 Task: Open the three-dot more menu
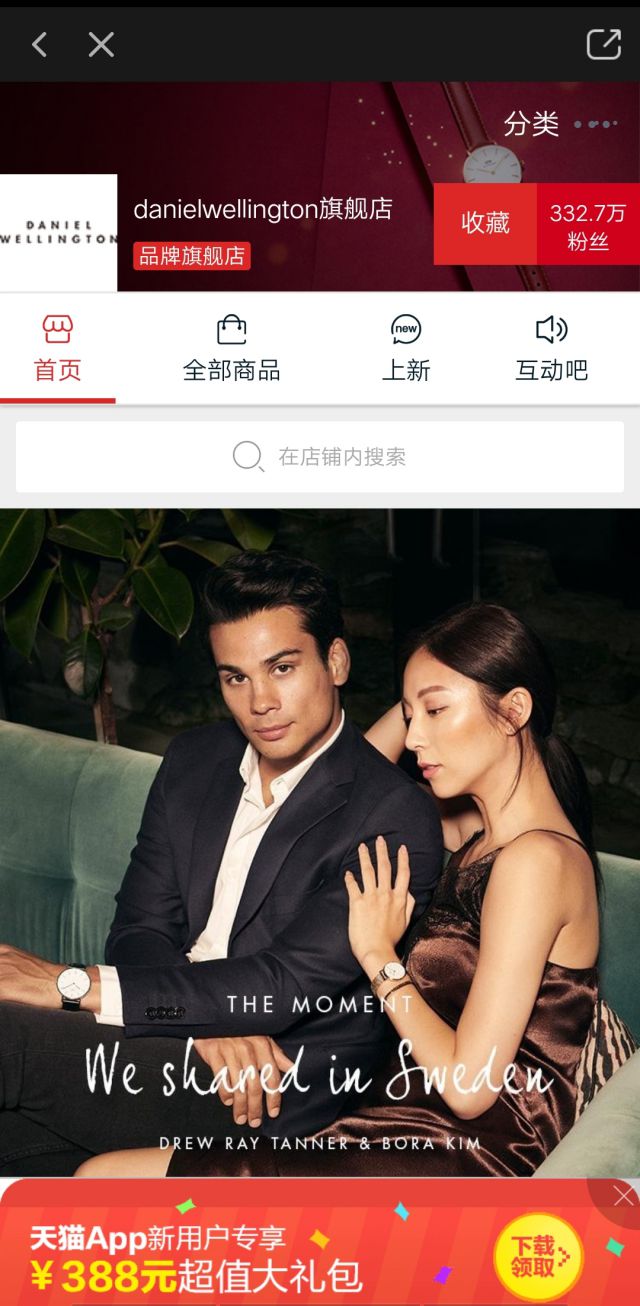tap(596, 124)
